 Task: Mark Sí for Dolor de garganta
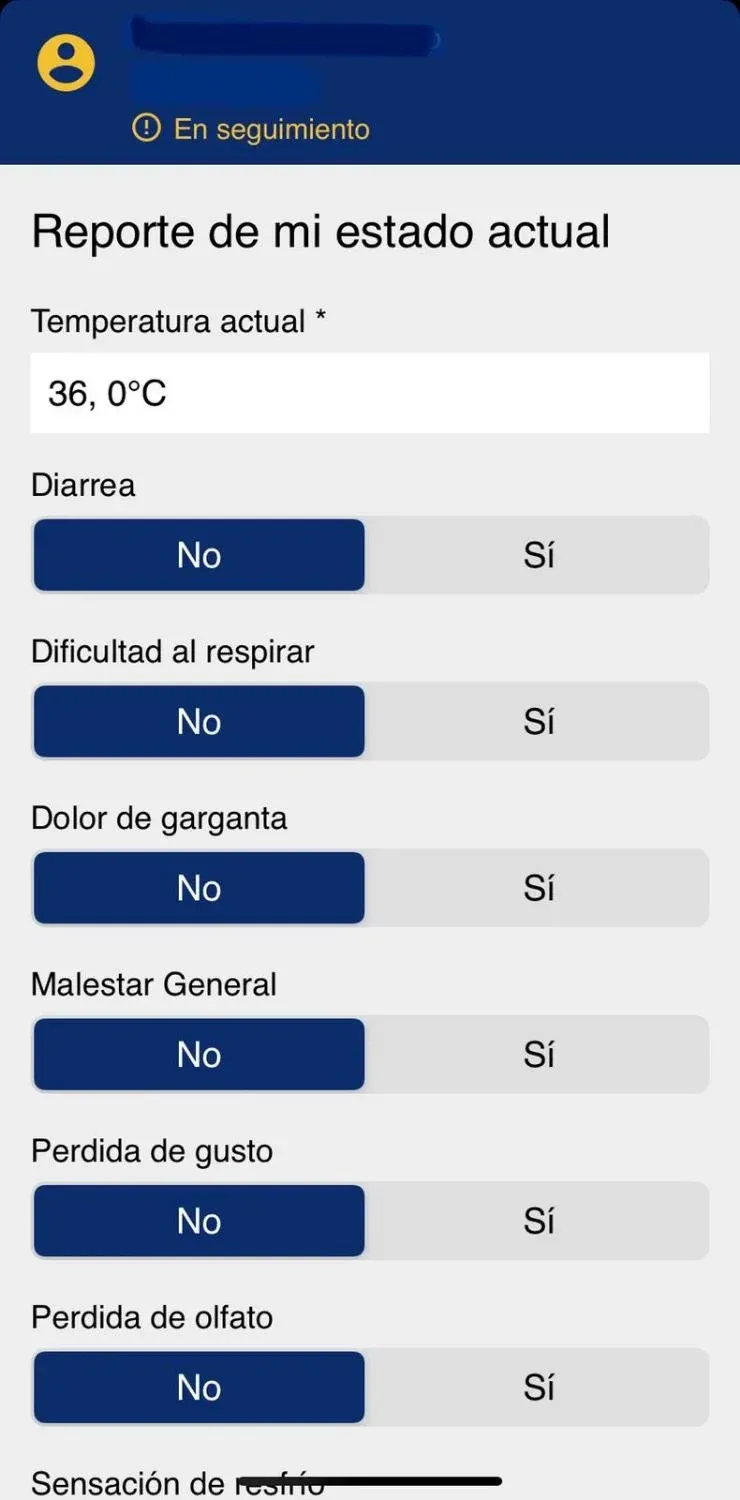538,888
